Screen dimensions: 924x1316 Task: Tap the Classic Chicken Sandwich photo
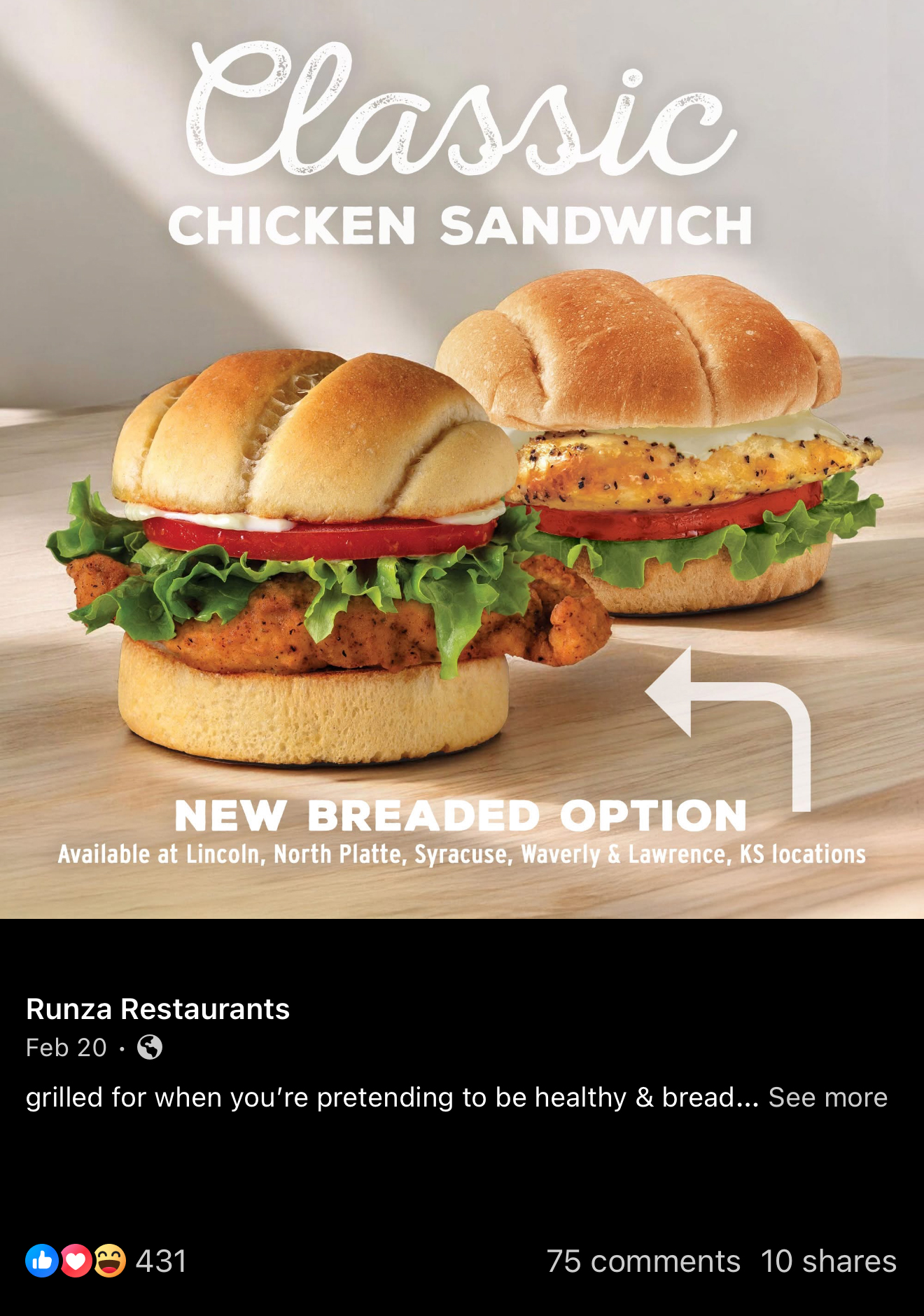pos(462,490)
